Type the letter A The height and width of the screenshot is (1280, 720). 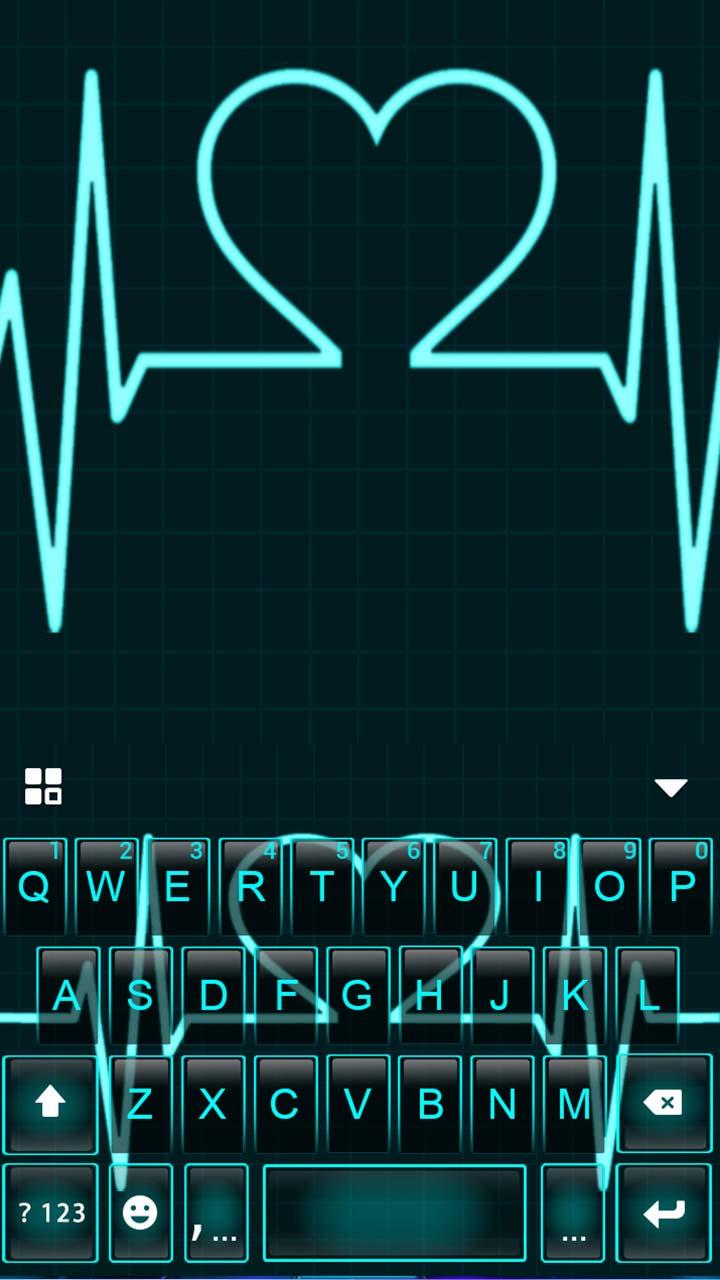tap(68, 995)
